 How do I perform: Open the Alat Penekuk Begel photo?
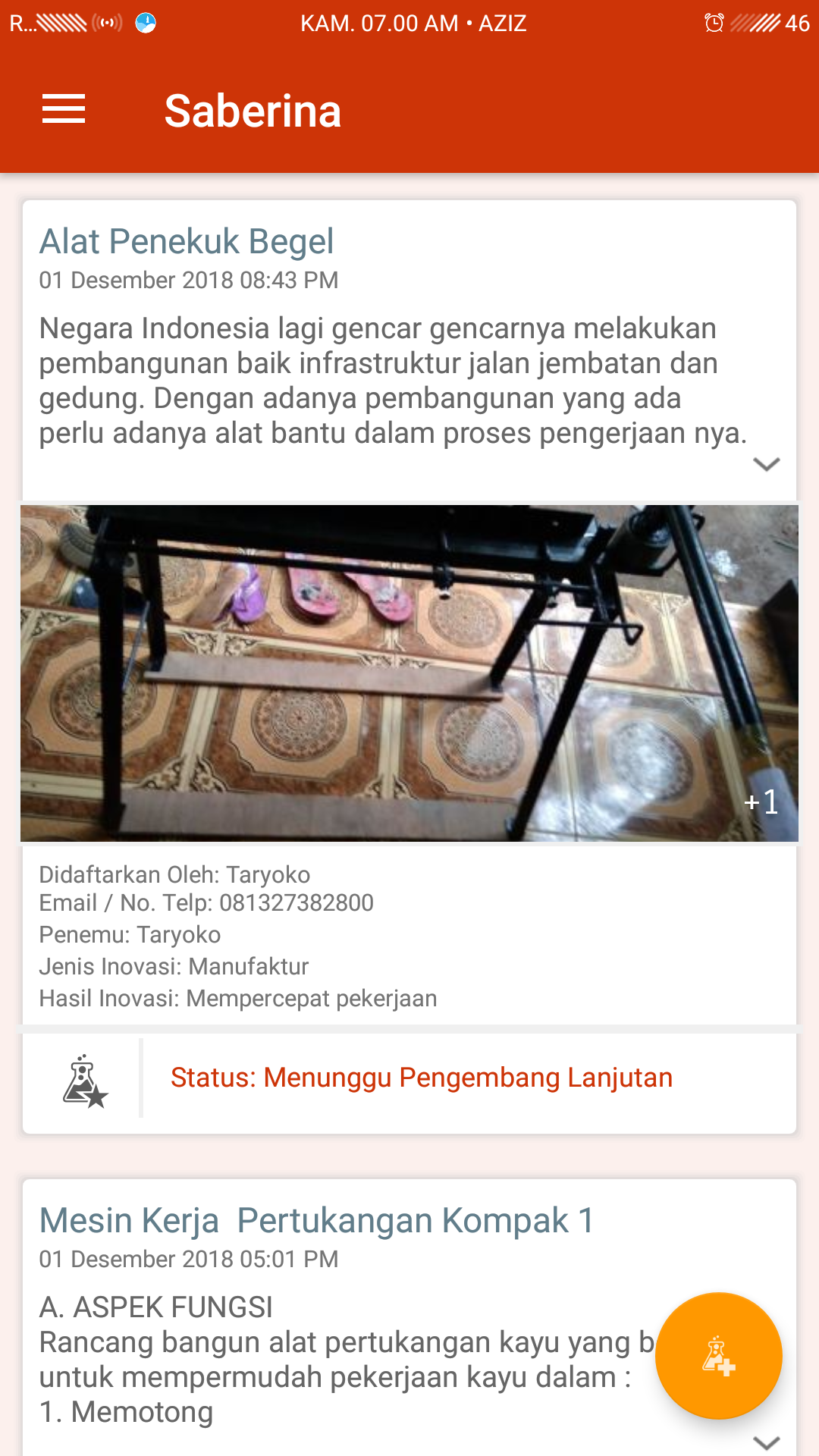409,673
